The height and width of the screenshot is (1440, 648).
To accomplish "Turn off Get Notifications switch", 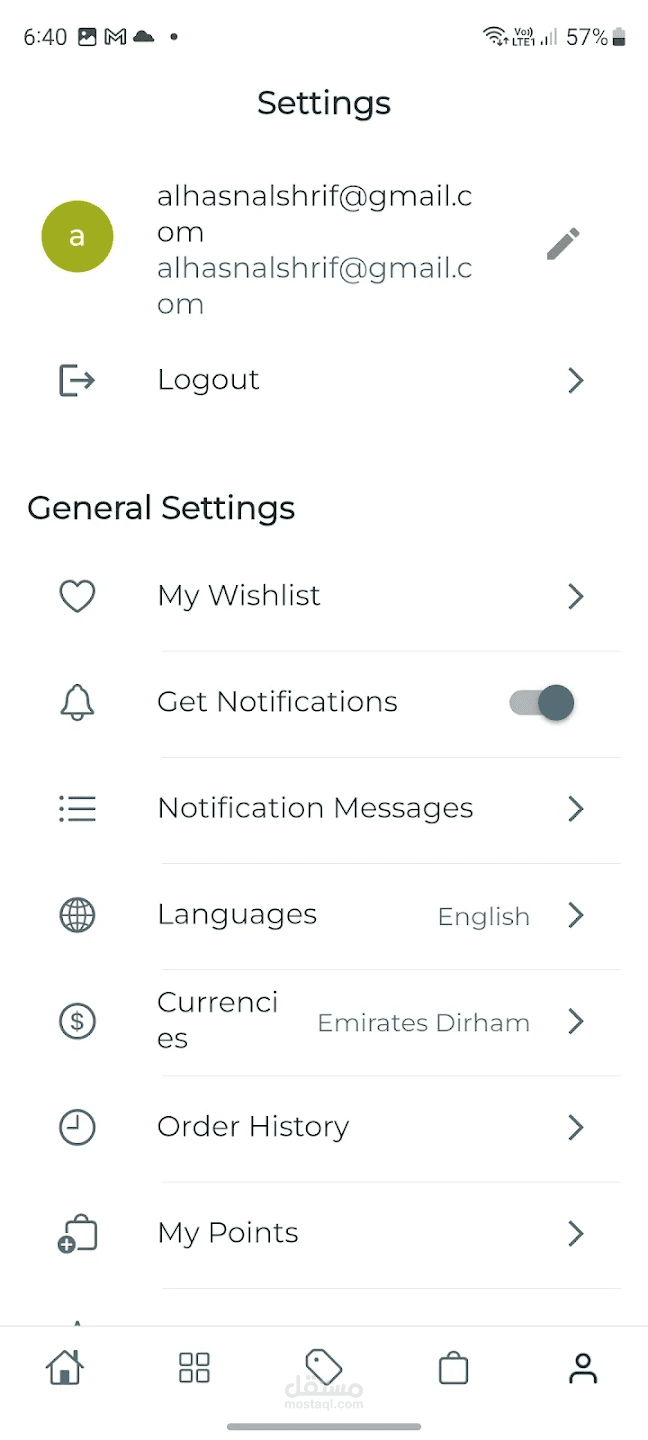I will 542,702.
